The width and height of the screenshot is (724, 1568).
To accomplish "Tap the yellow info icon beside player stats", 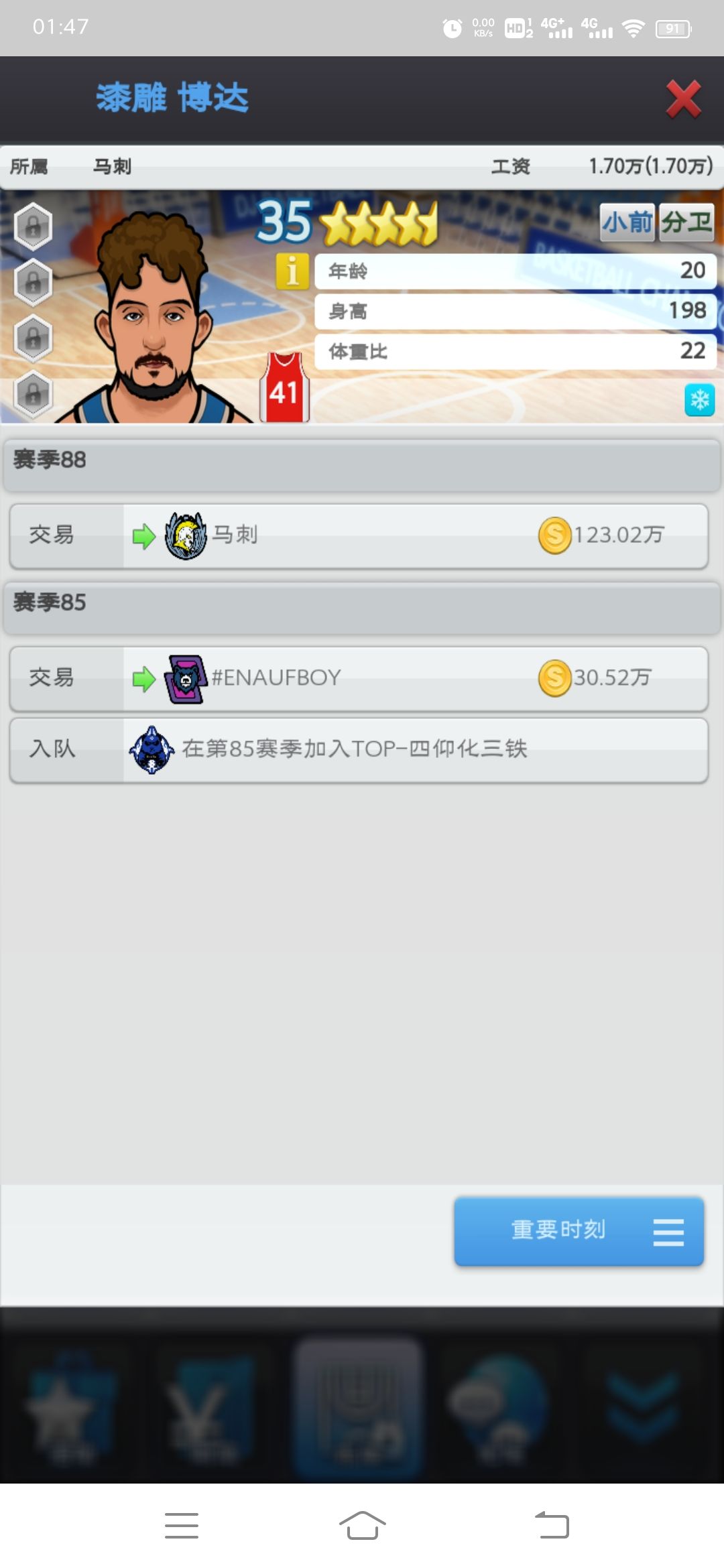I will click(291, 271).
